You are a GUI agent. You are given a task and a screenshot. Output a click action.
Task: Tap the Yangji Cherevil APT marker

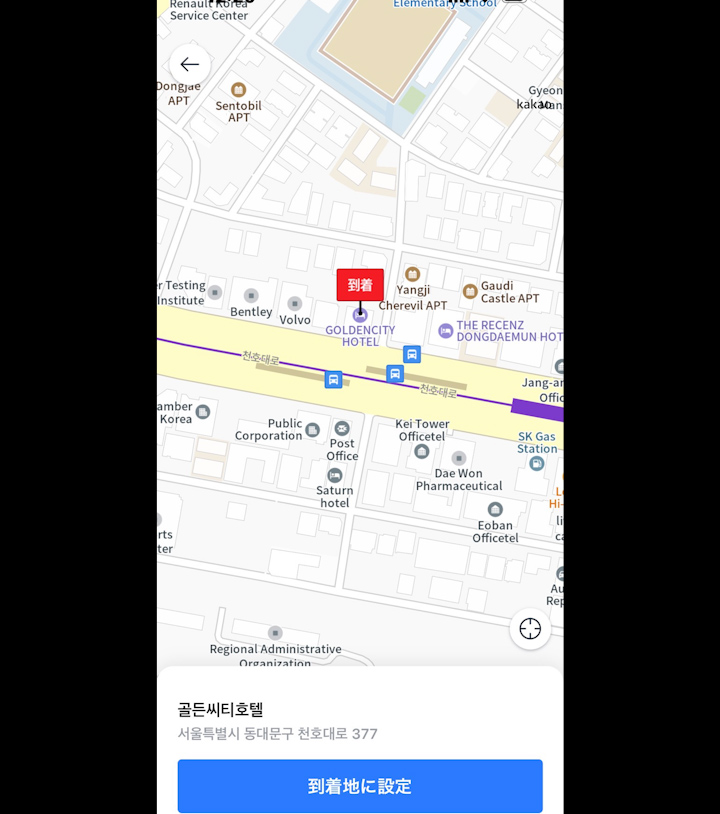click(412, 274)
